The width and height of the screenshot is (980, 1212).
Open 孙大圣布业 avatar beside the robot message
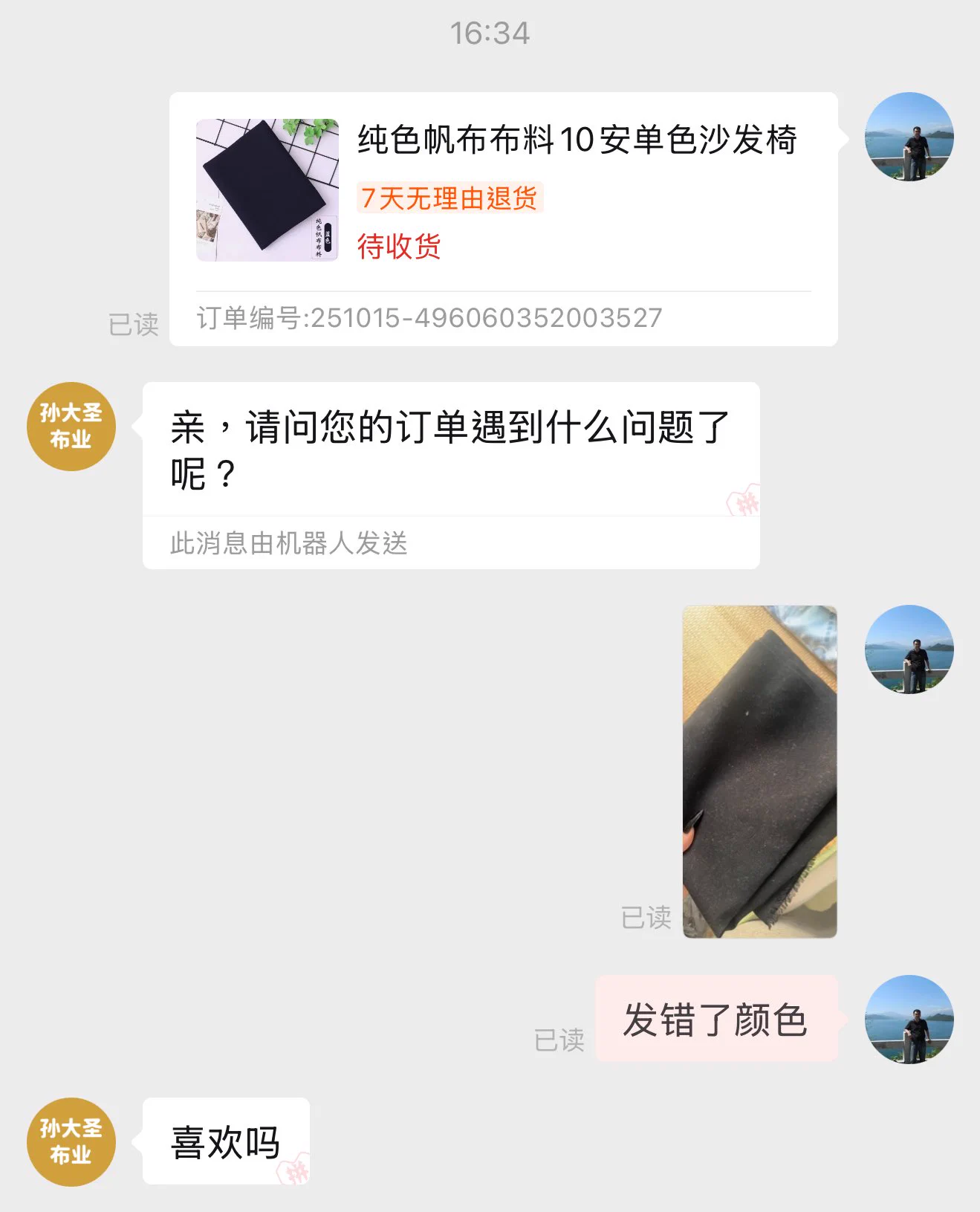[x=71, y=427]
